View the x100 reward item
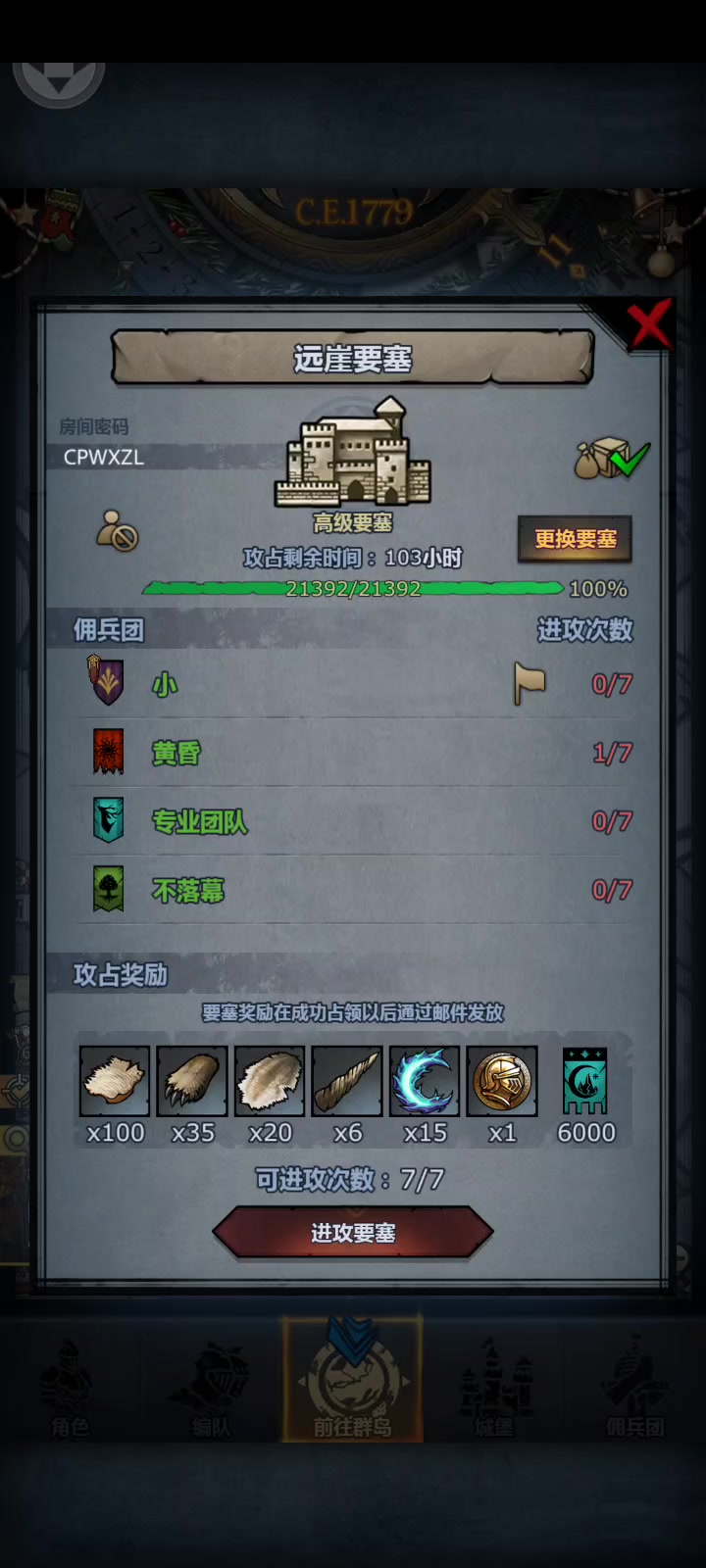 pyautogui.click(x=115, y=1081)
